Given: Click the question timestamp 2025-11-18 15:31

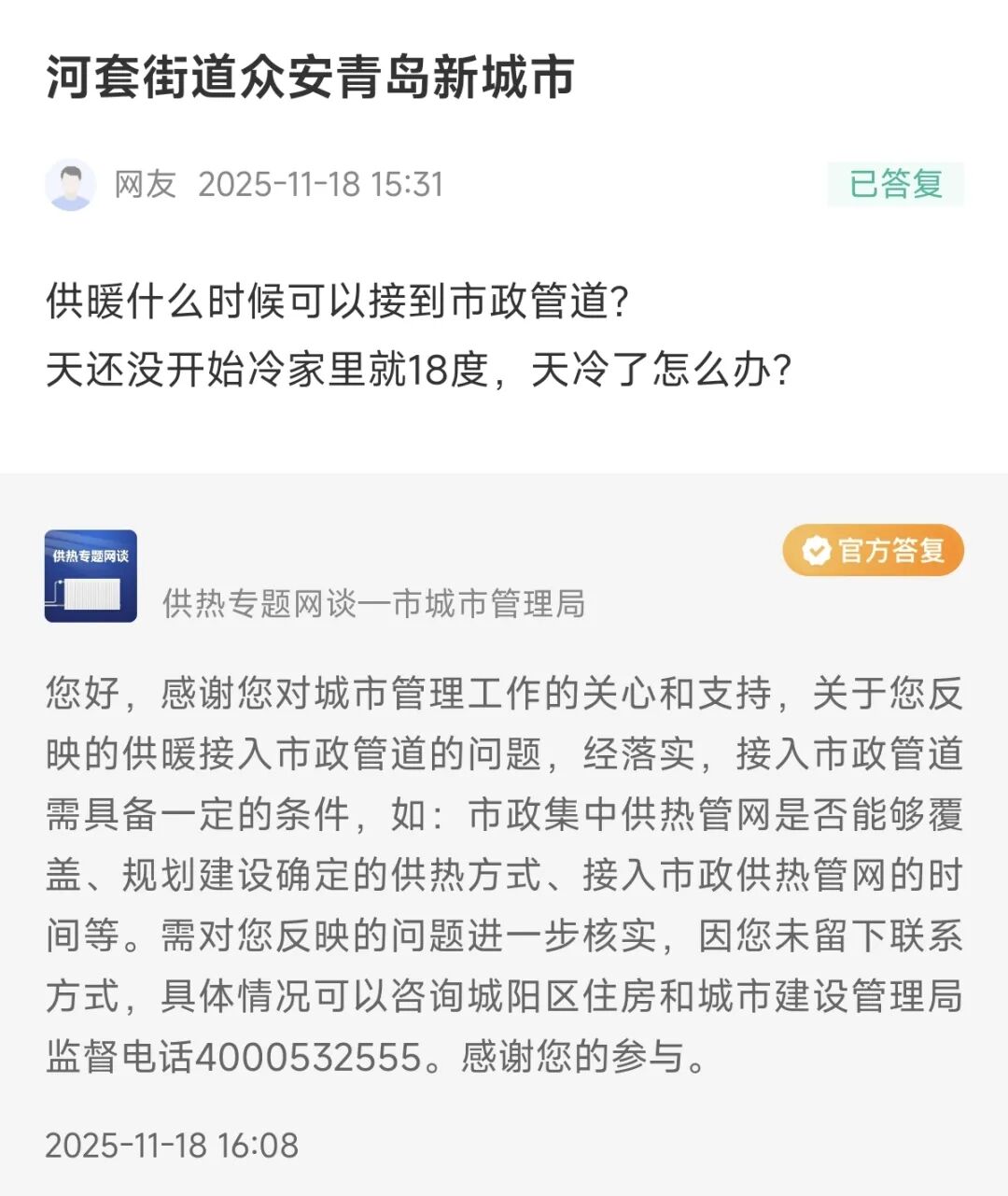Looking at the screenshot, I should click(324, 184).
